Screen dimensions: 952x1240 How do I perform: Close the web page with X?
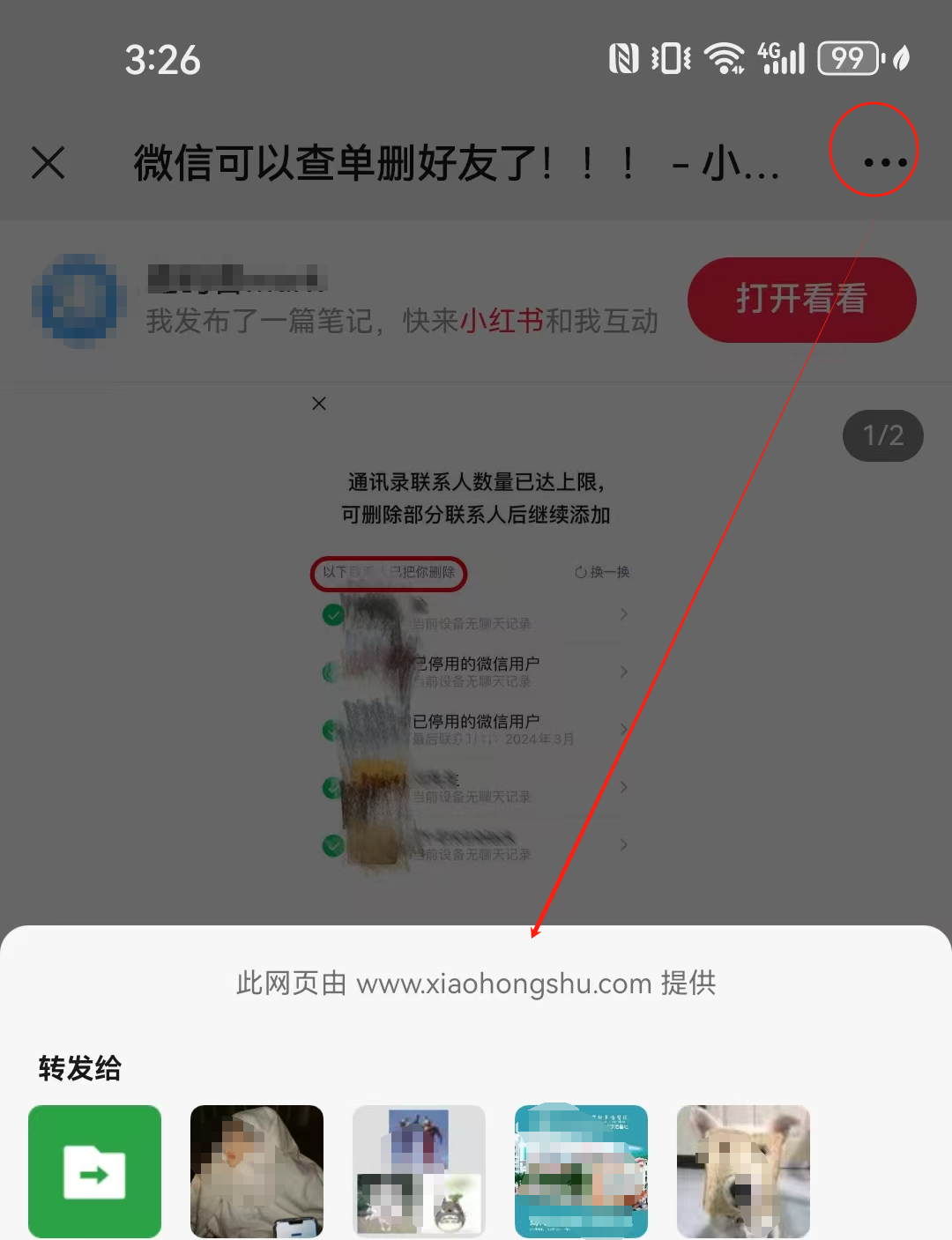click(48, 163)
